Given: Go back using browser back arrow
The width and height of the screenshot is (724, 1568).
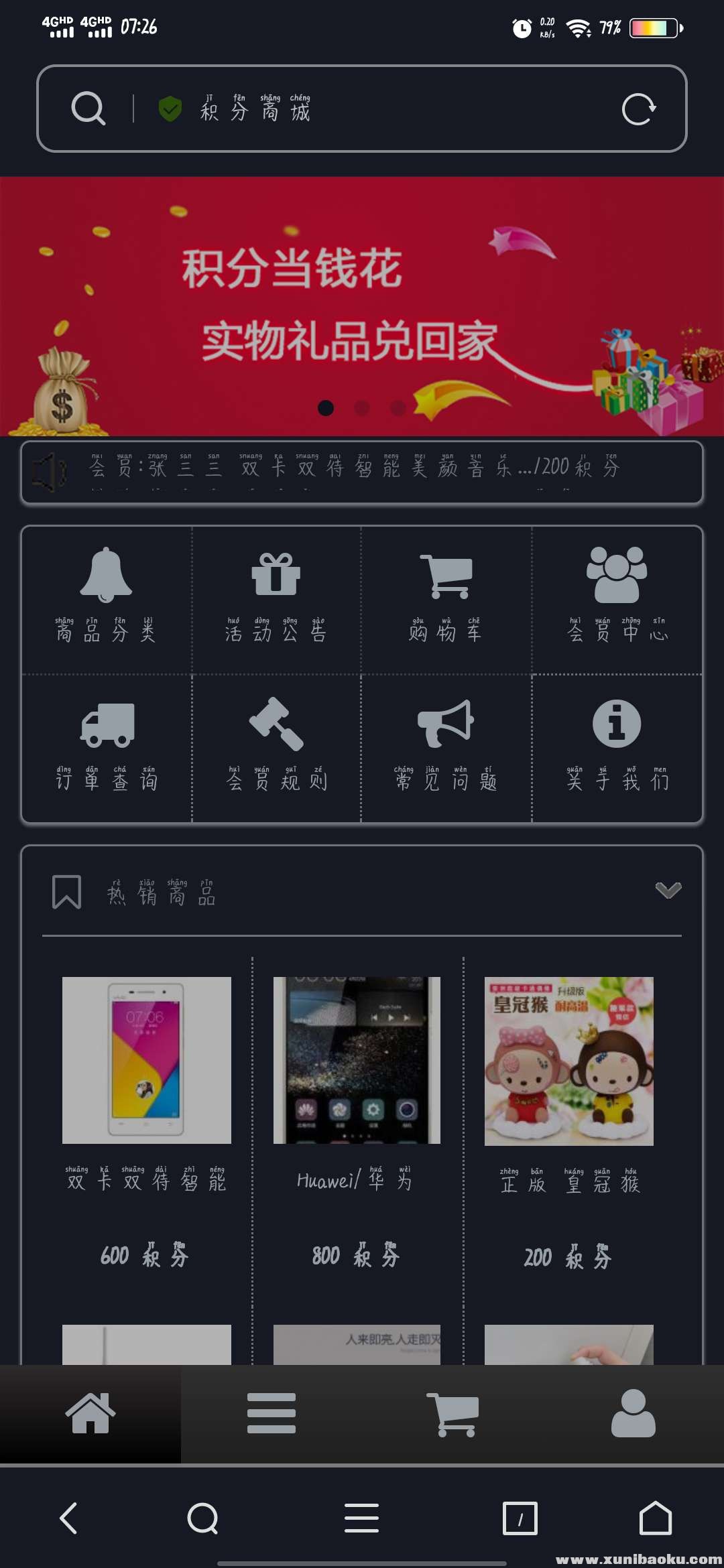Looking at the screenshot, I should (x=68, y=1518).
